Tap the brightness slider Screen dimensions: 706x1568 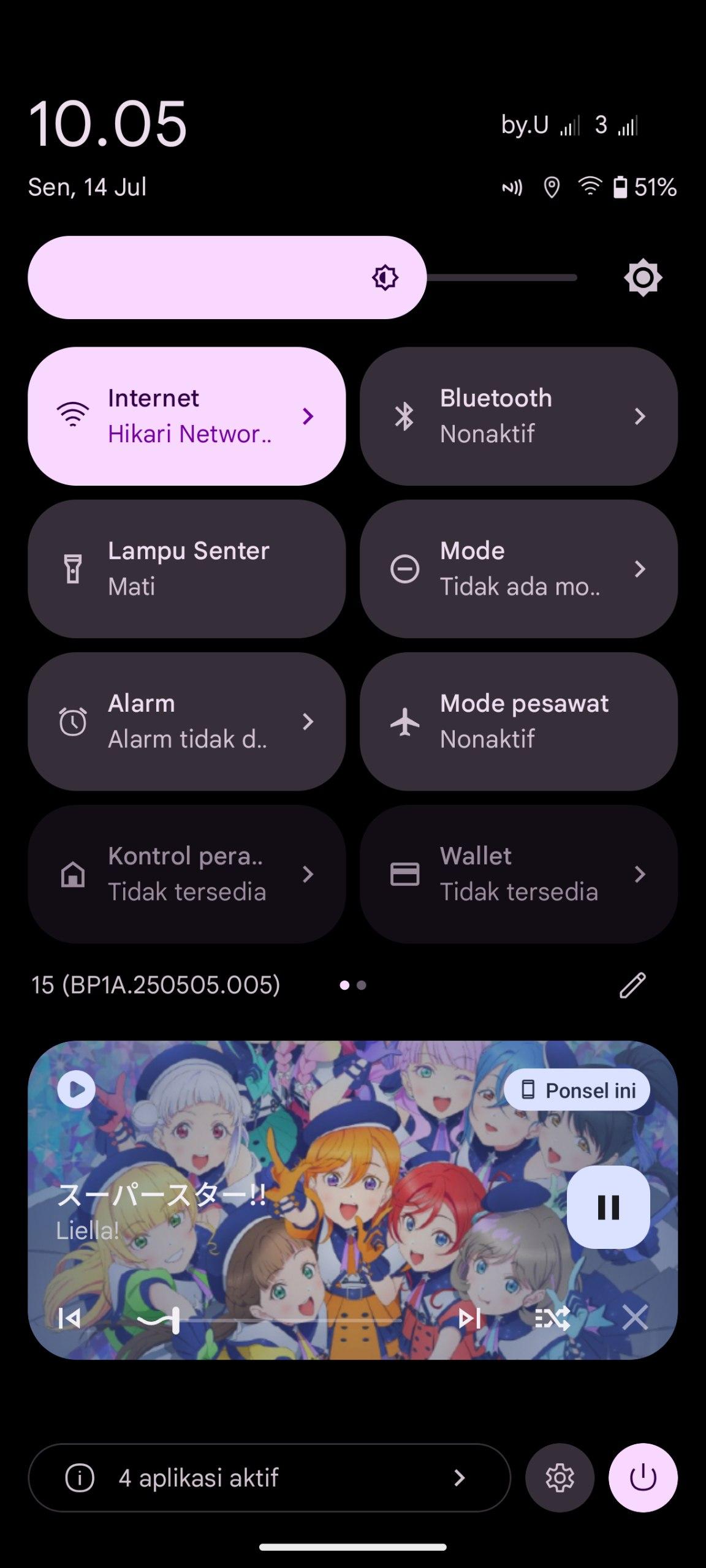tap(303, 277)
